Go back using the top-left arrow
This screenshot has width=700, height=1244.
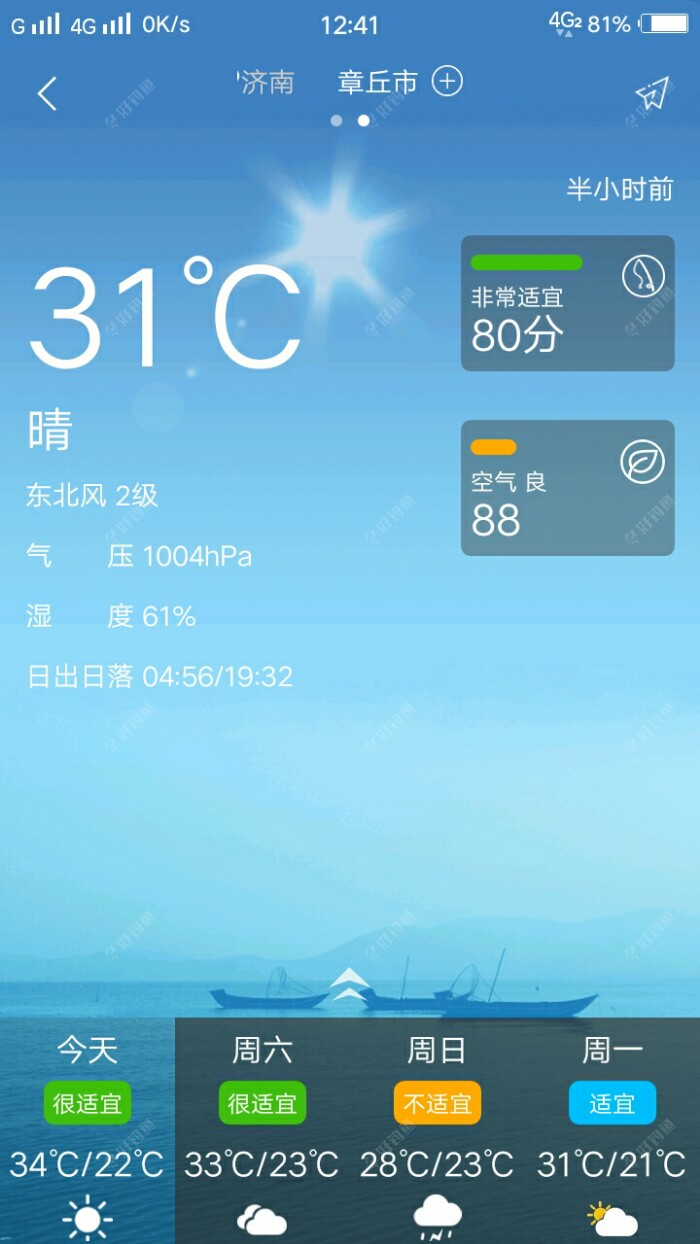(47, 93)
